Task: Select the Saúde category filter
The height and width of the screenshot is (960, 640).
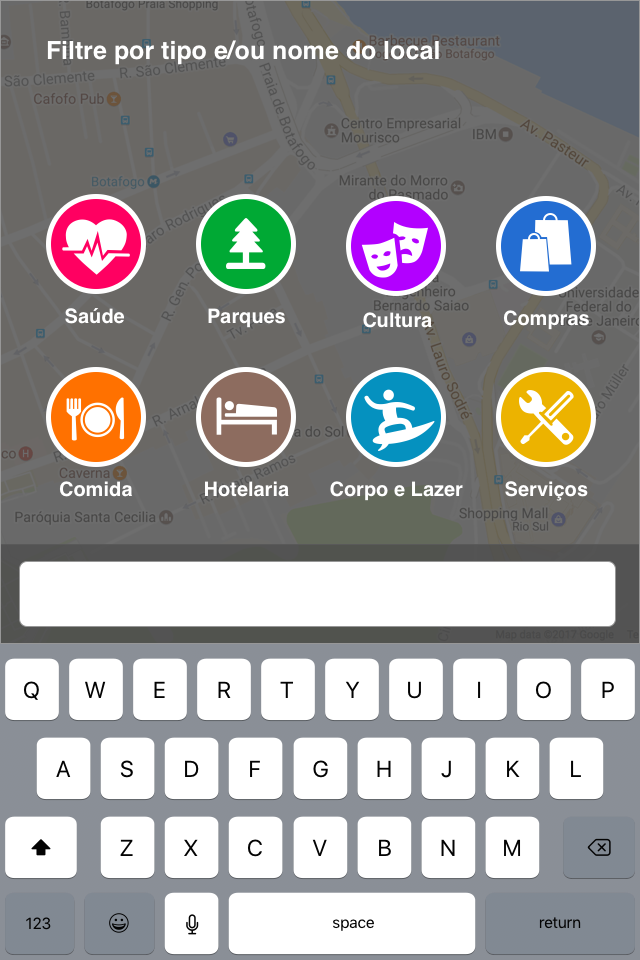Action: tap(95, 246)
